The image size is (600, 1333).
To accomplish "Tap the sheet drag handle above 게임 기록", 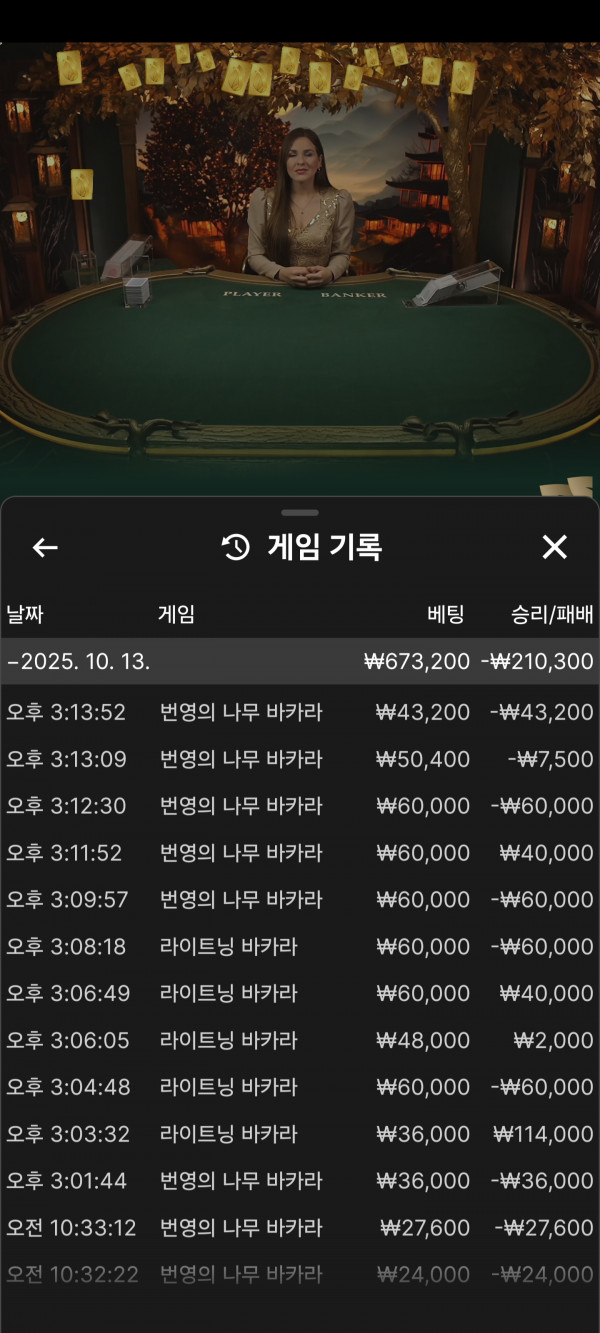I will coord(300,512).
